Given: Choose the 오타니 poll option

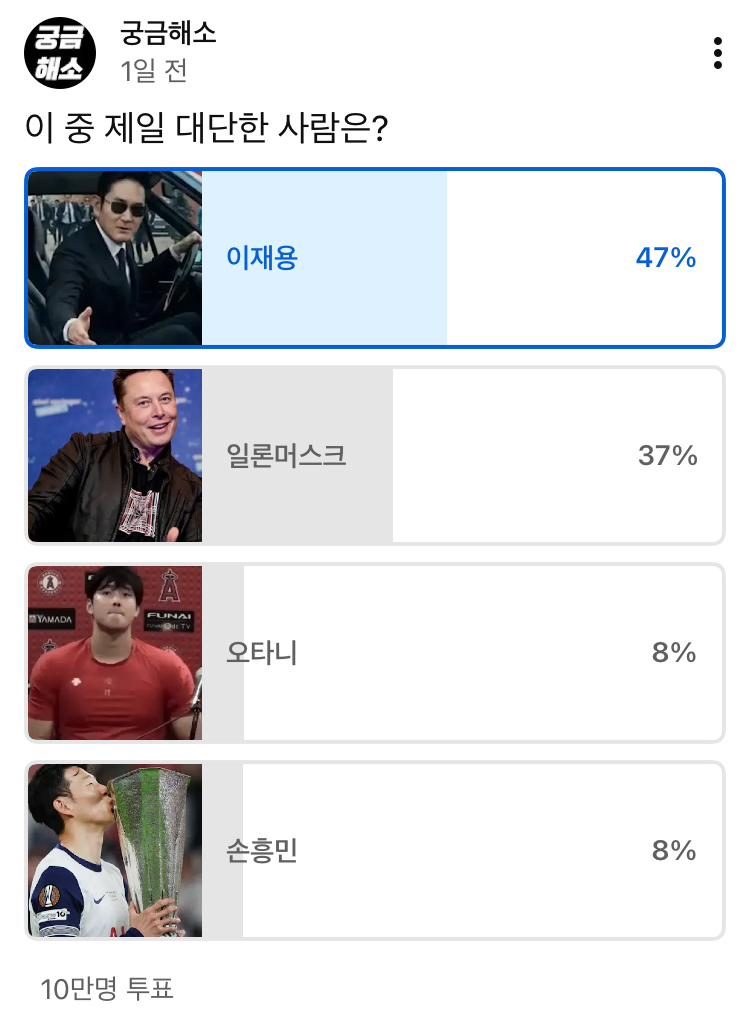Looking at the screenshot, I should coord(374,653).
